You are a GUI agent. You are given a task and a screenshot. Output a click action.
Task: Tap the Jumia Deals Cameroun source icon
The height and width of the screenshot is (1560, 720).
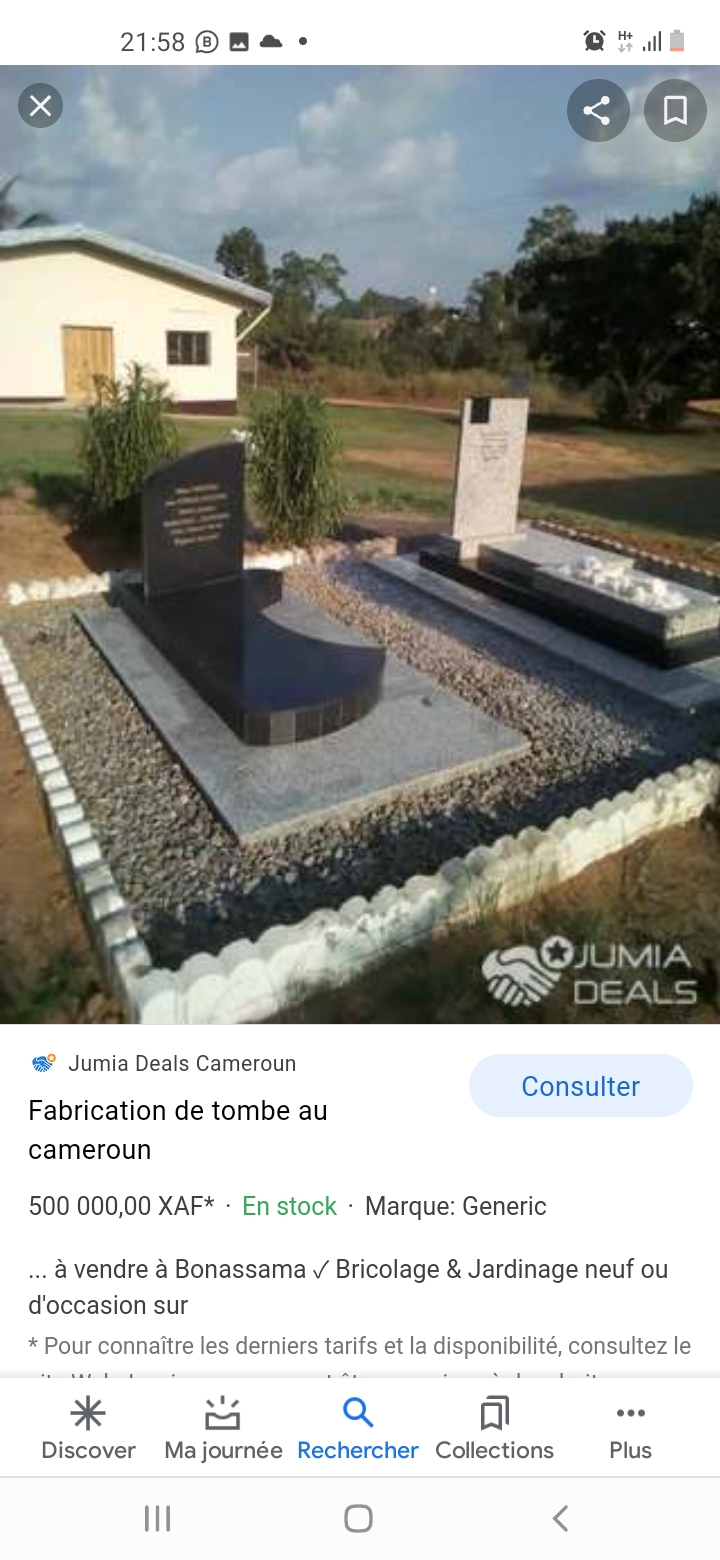41,1063
